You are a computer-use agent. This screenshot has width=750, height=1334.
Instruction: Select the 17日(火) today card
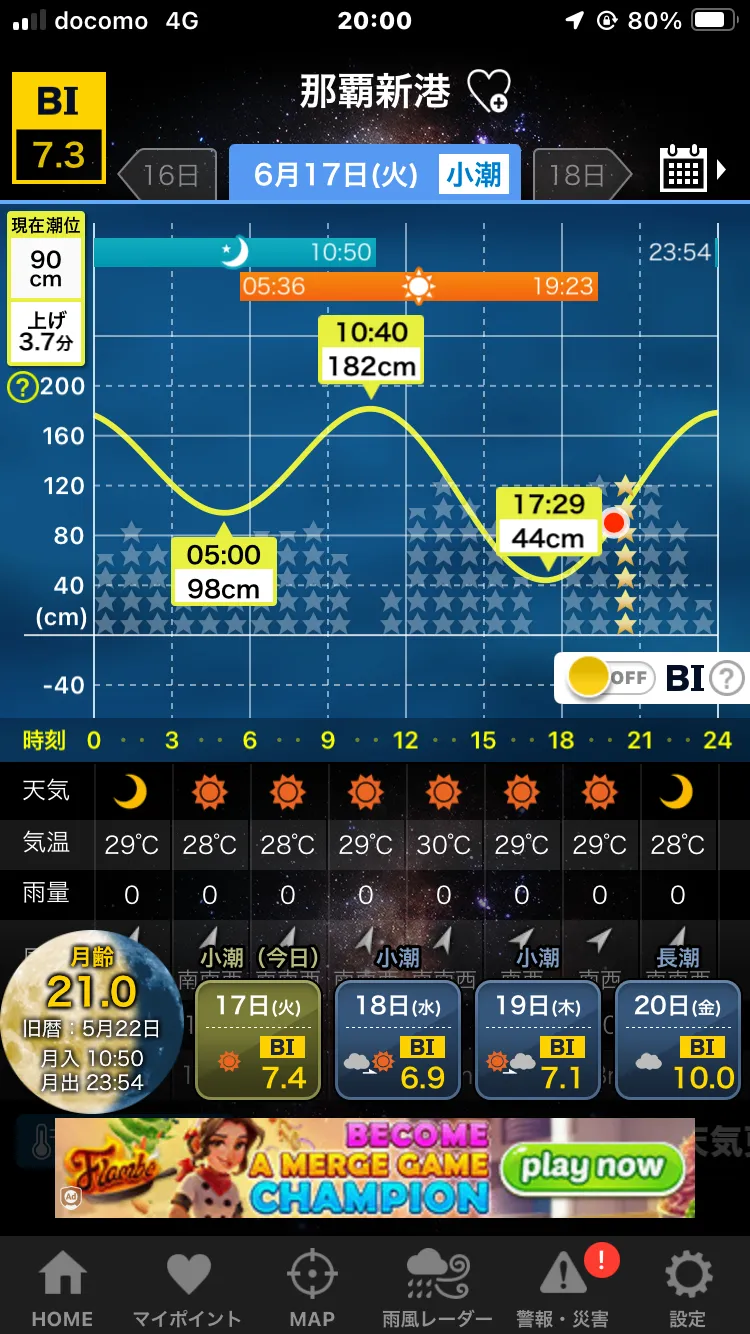[258, 1040]
